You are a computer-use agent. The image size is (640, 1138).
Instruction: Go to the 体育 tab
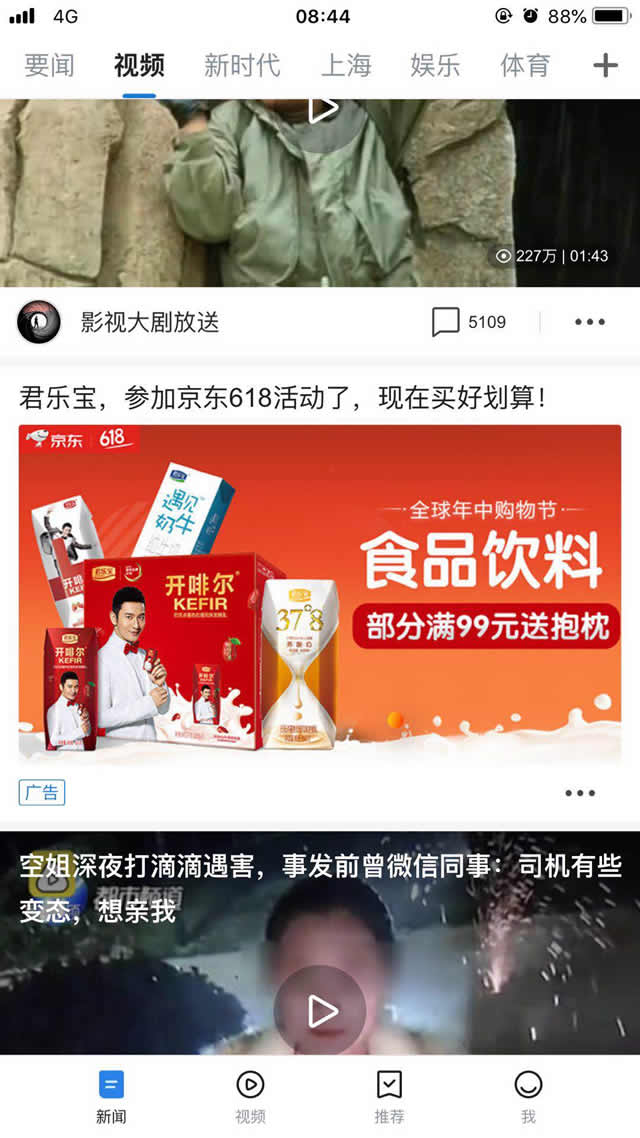[x=525, y=66]
